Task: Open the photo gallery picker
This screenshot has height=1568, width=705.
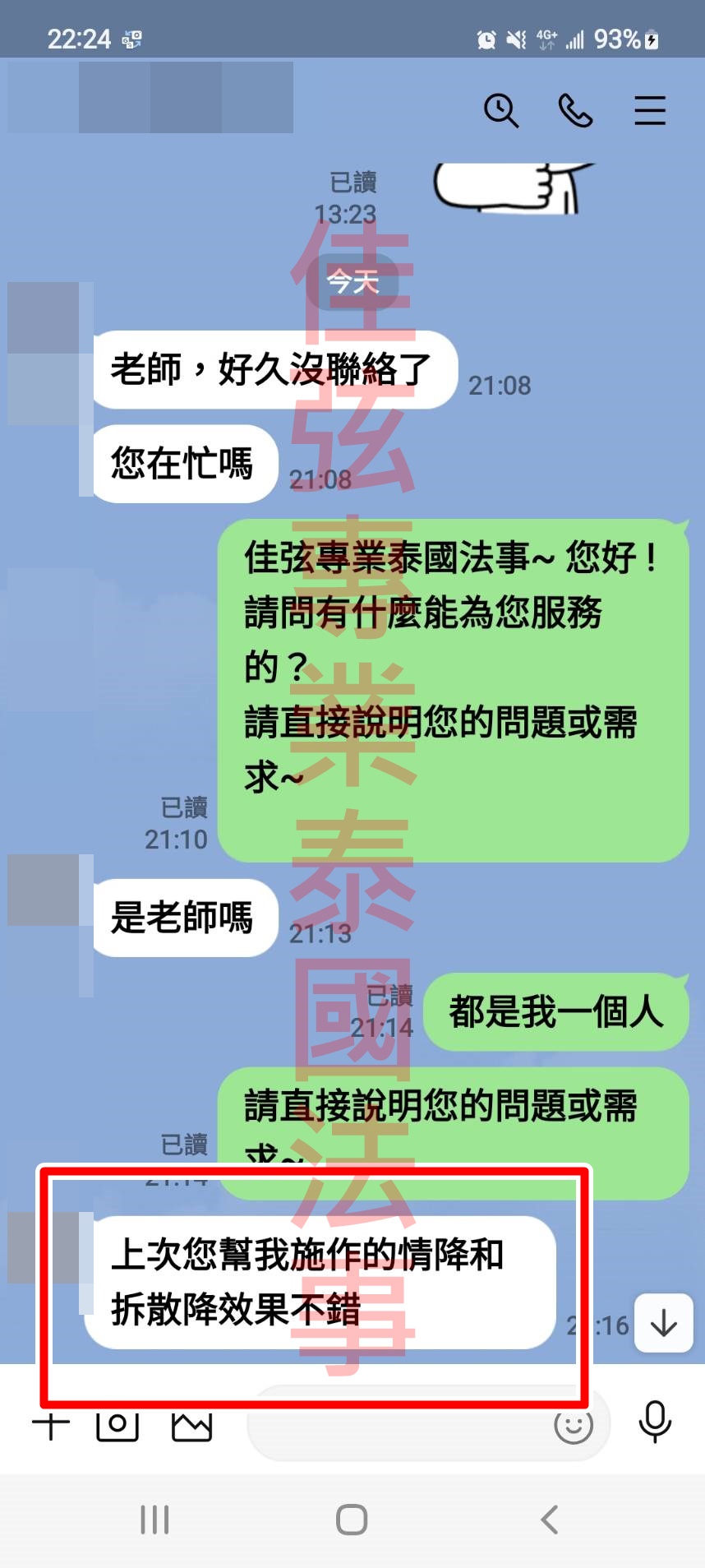Action: 191,1426
